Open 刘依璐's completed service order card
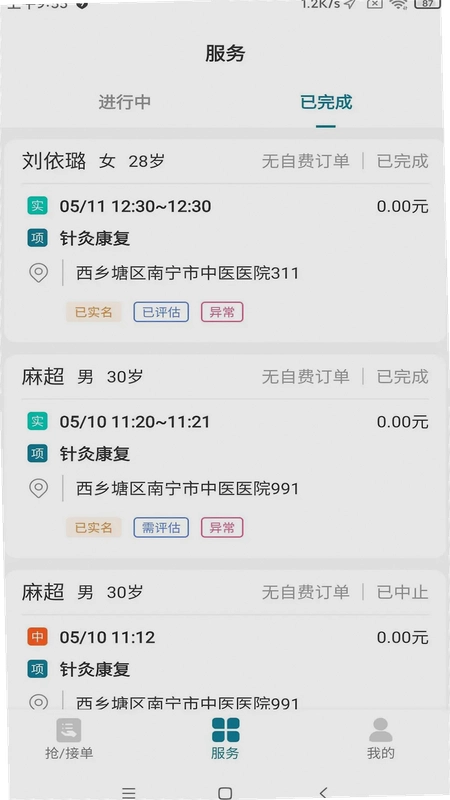This screenshot has width=450, height=800. coord(225,240)
